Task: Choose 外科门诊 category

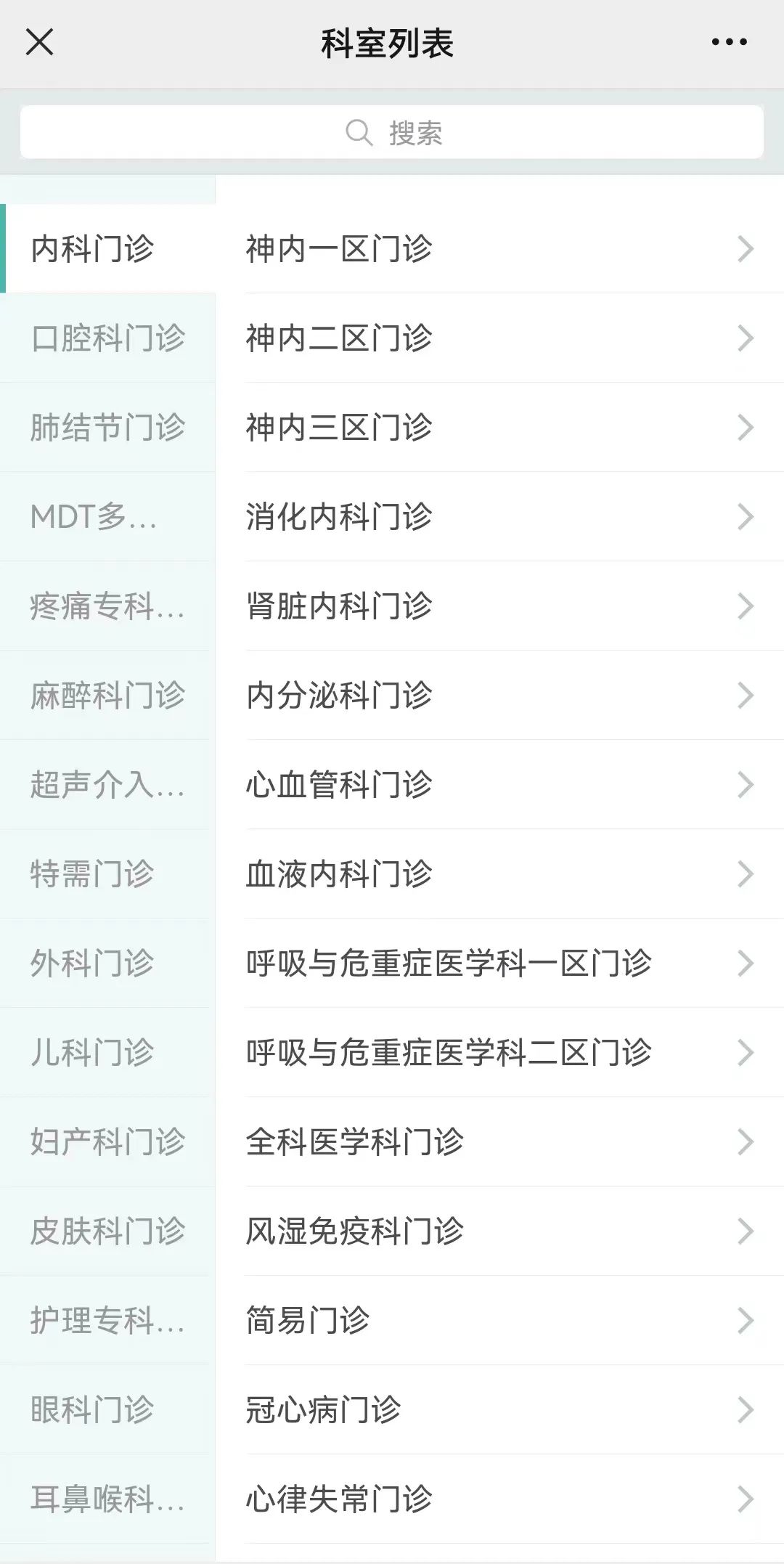Action: click(107, 963)
